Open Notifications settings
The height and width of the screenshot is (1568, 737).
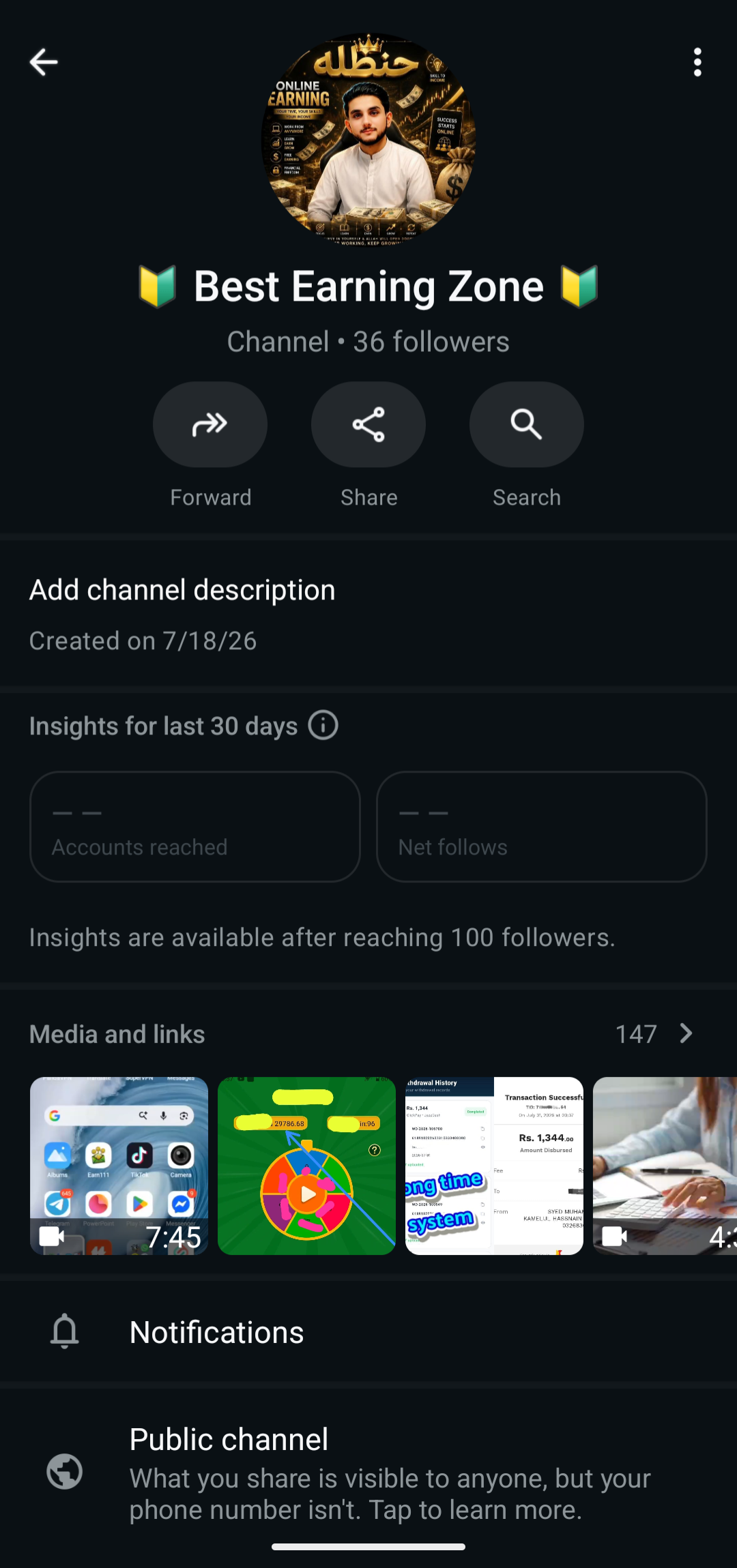pos(369,1332)
